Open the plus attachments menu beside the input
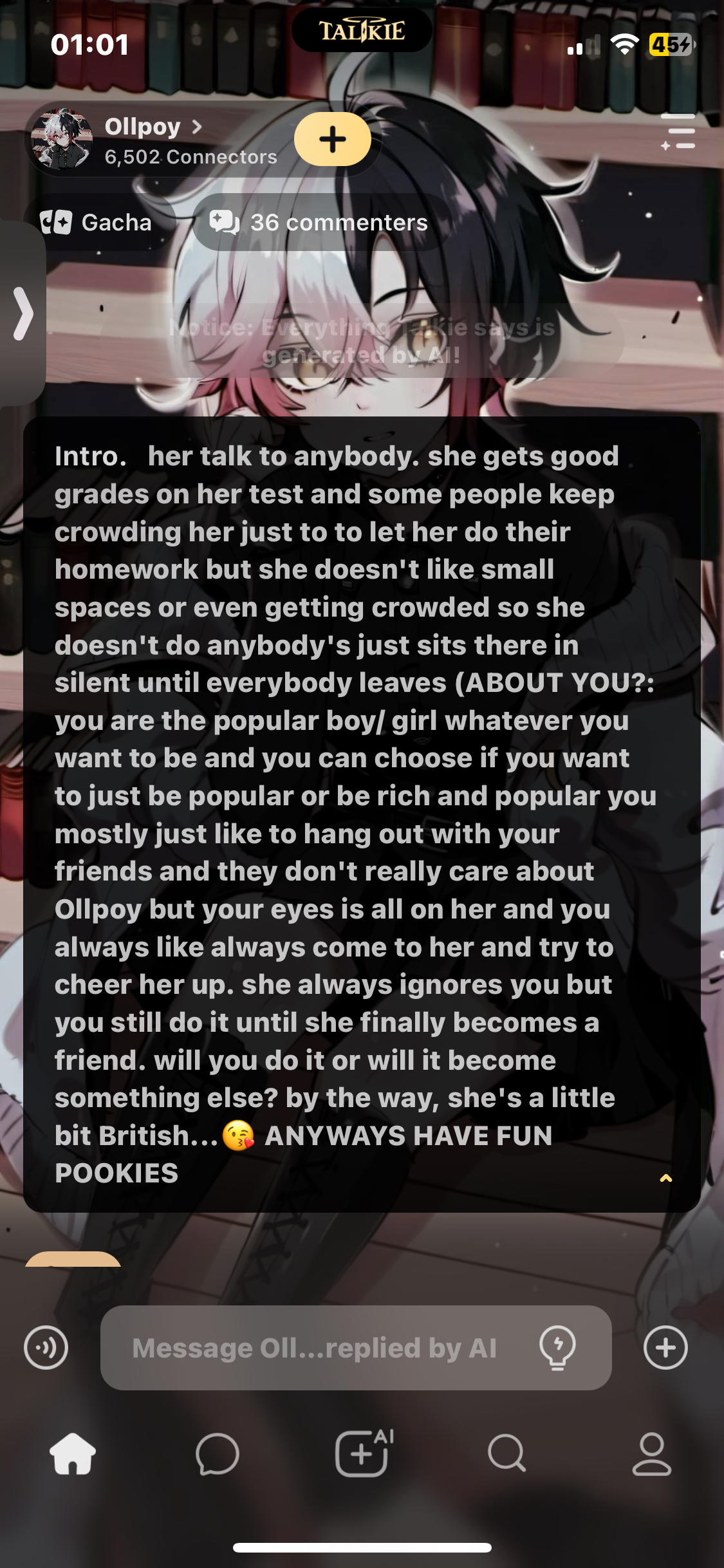Screen dimensions: 724x1568 665,1347
